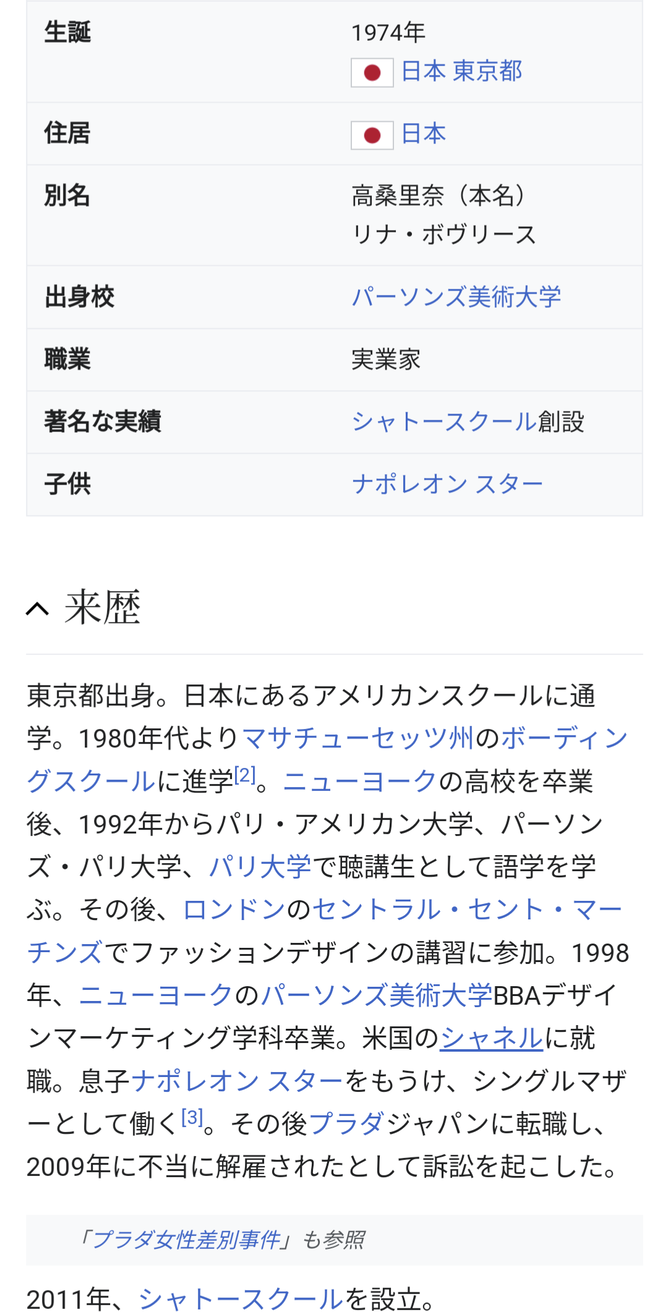Open ナポレオン スター in the 子供 row

click(447, 485)
